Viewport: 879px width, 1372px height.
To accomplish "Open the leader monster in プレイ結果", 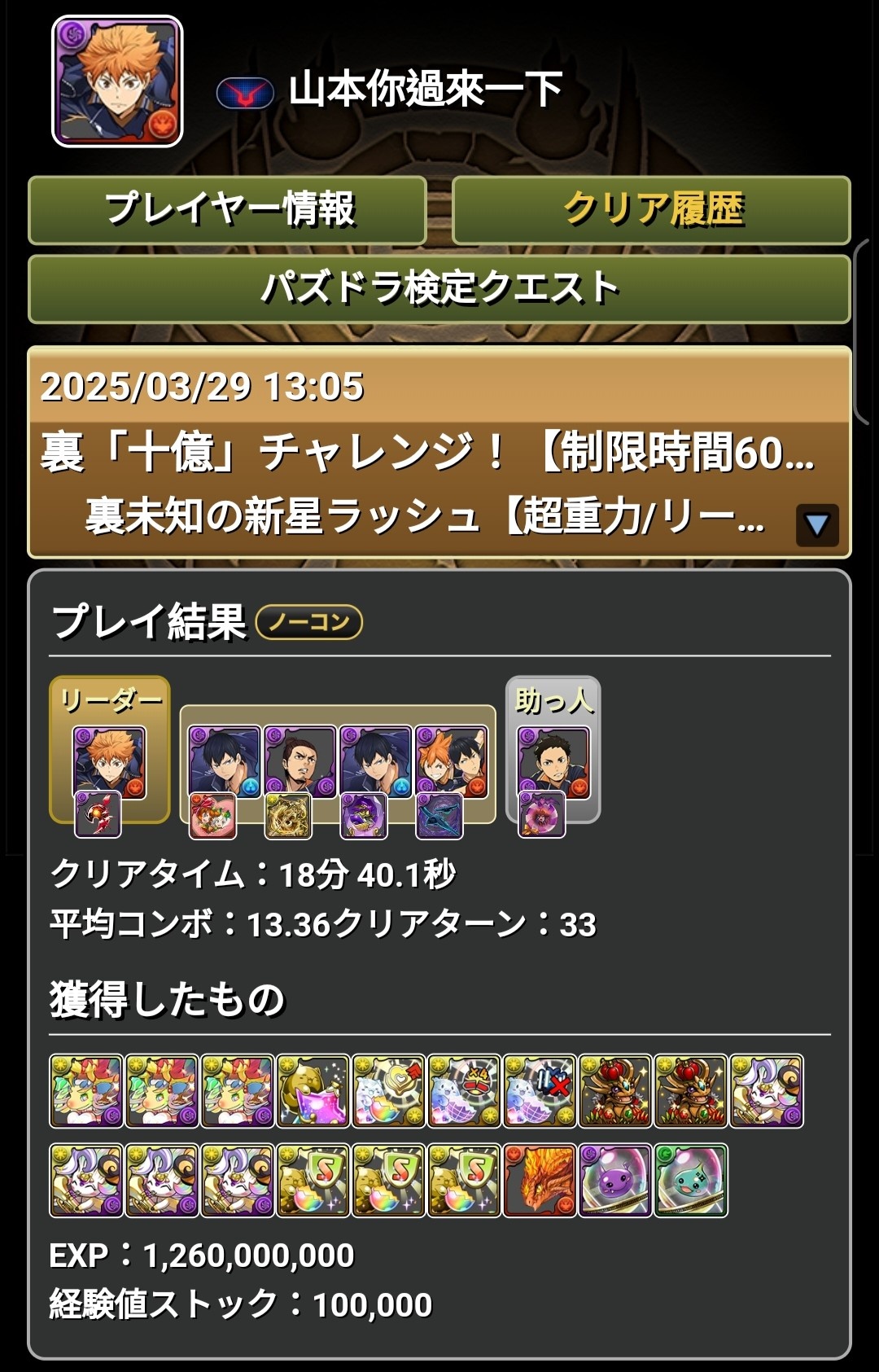I will [110, 763].
